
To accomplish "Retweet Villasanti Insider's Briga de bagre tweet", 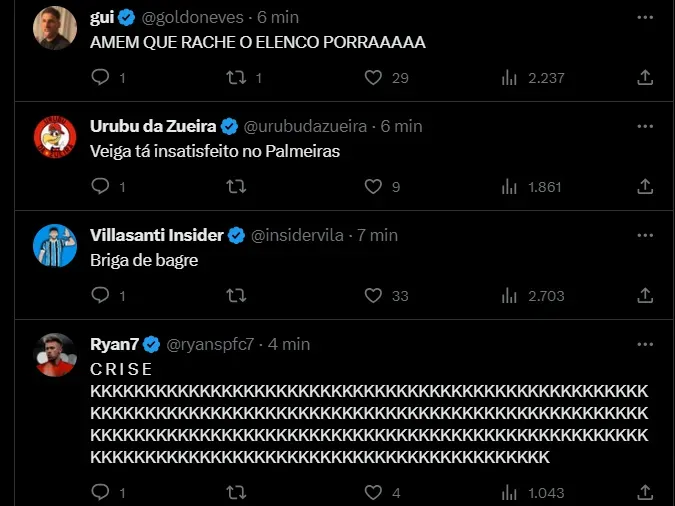I will point(237,295).
